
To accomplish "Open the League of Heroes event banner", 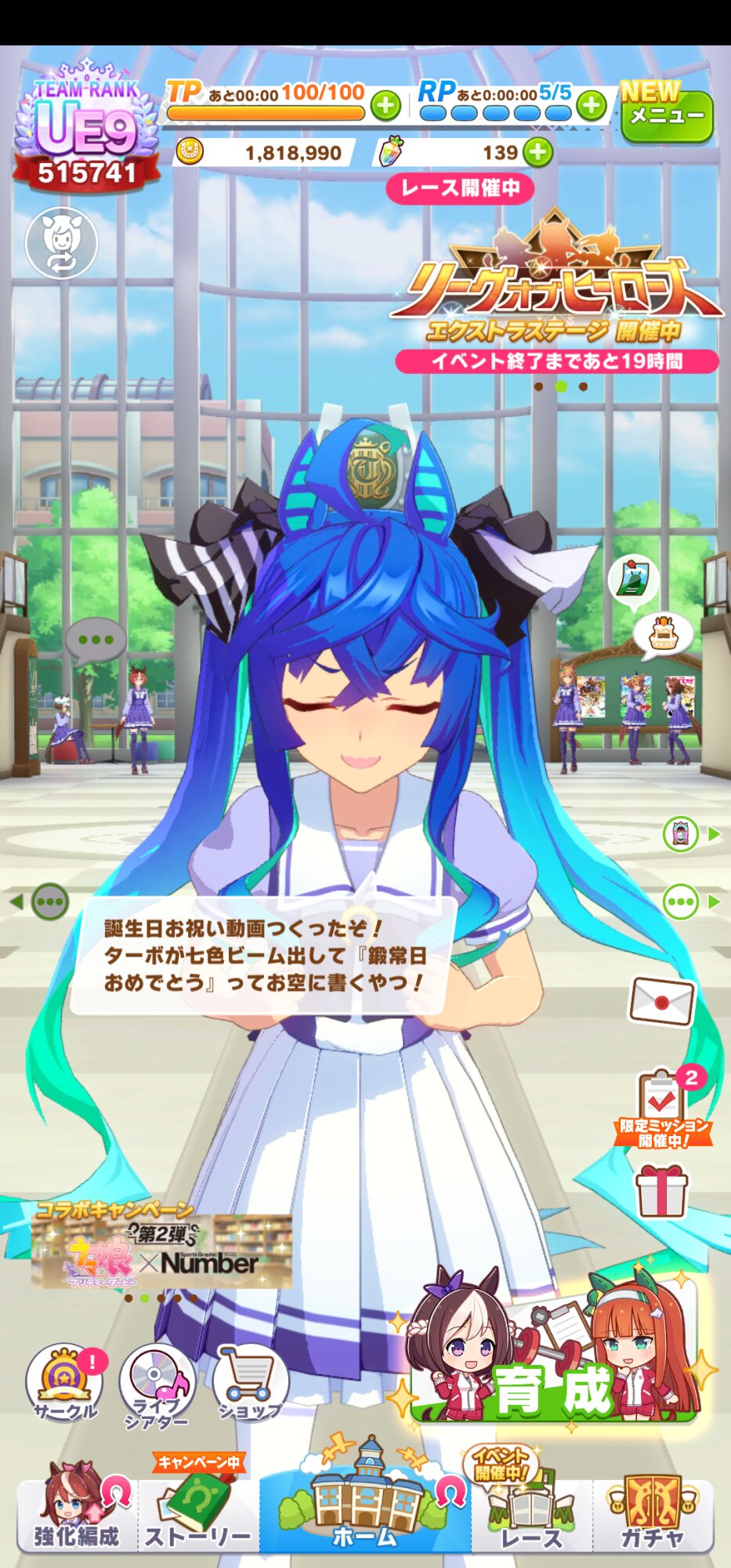I will click(555, 294).
